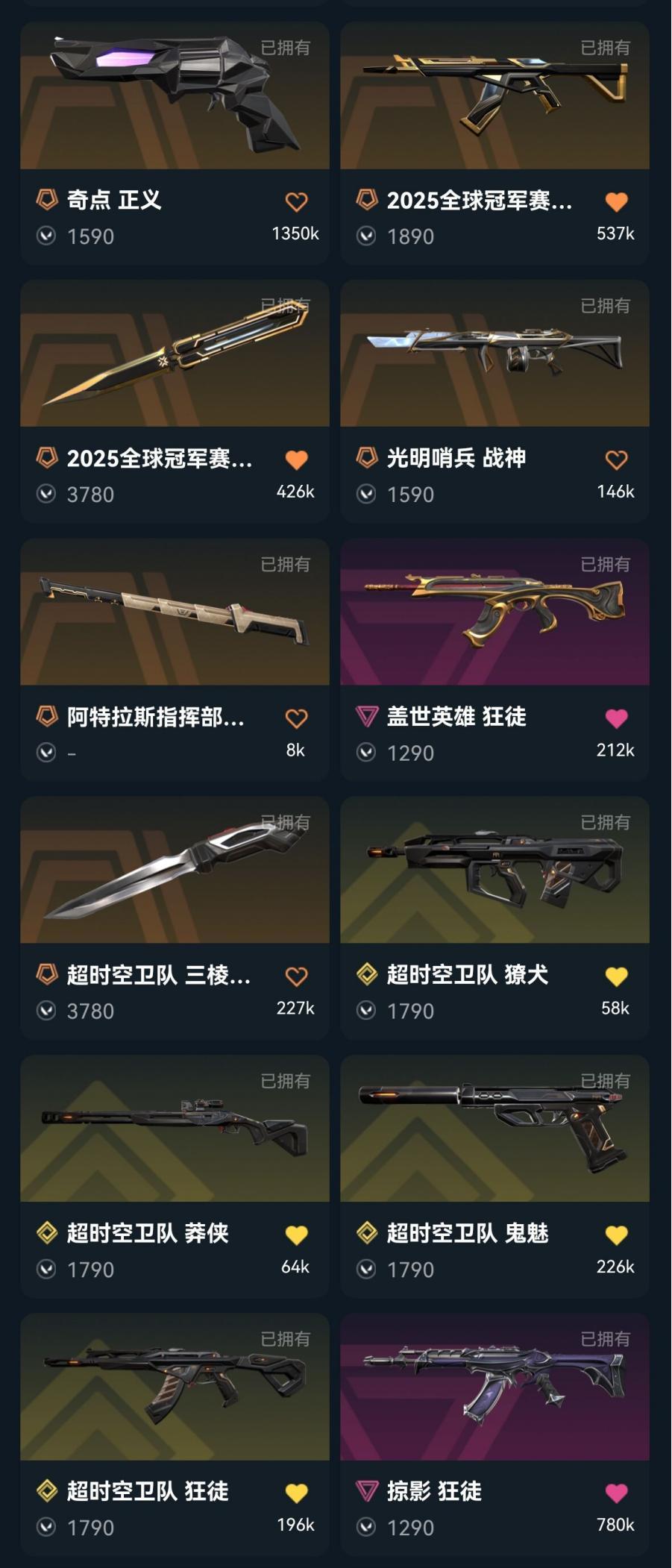Click the currency icon next to 3780 on the knife card
The width and height of the screenshot is (672, 1568).
(46, 493)
